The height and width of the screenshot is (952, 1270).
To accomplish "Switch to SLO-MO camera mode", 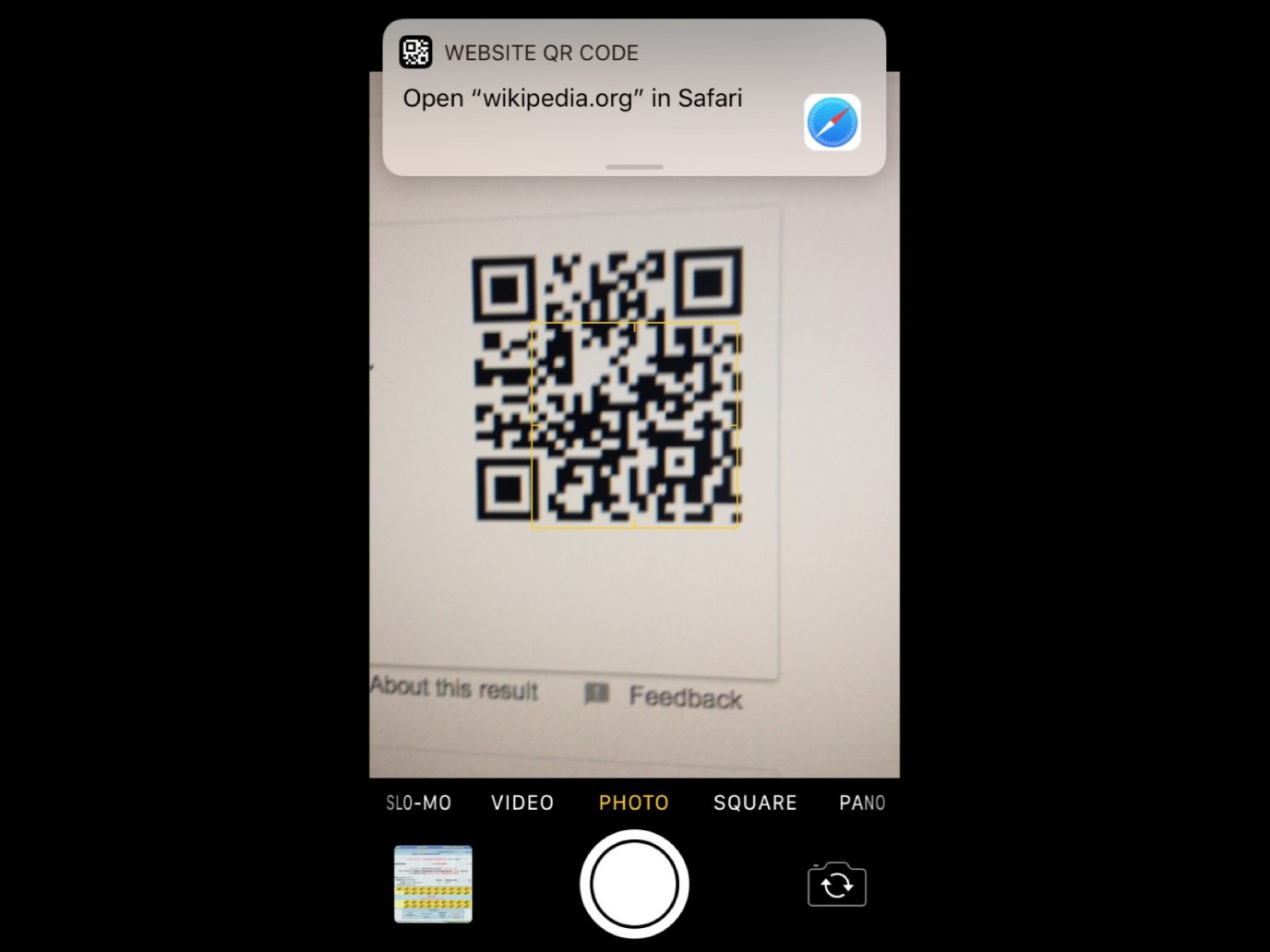I will click(x=419, y=803).
